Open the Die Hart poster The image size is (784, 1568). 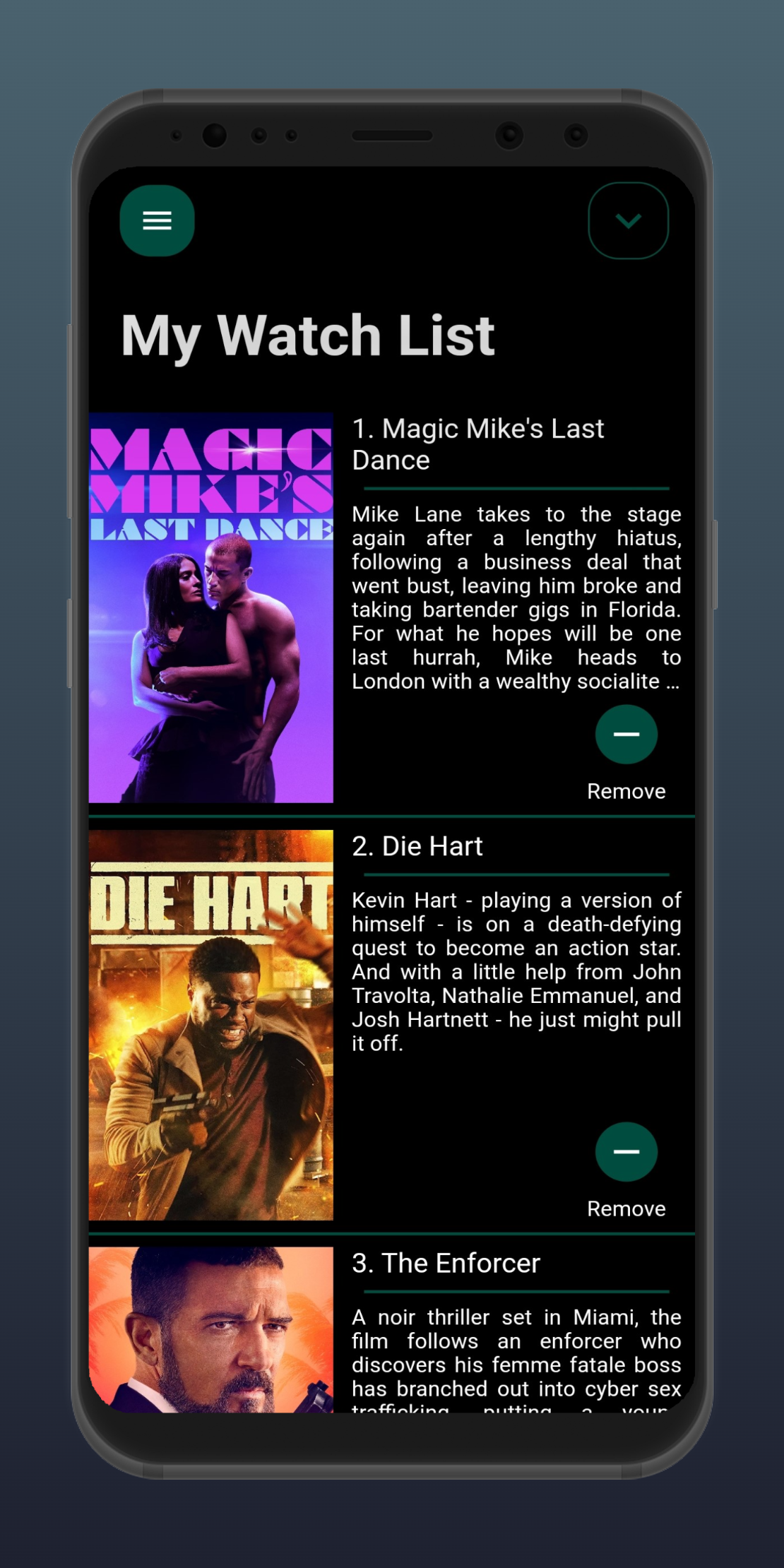click(x=211, y=1025)
